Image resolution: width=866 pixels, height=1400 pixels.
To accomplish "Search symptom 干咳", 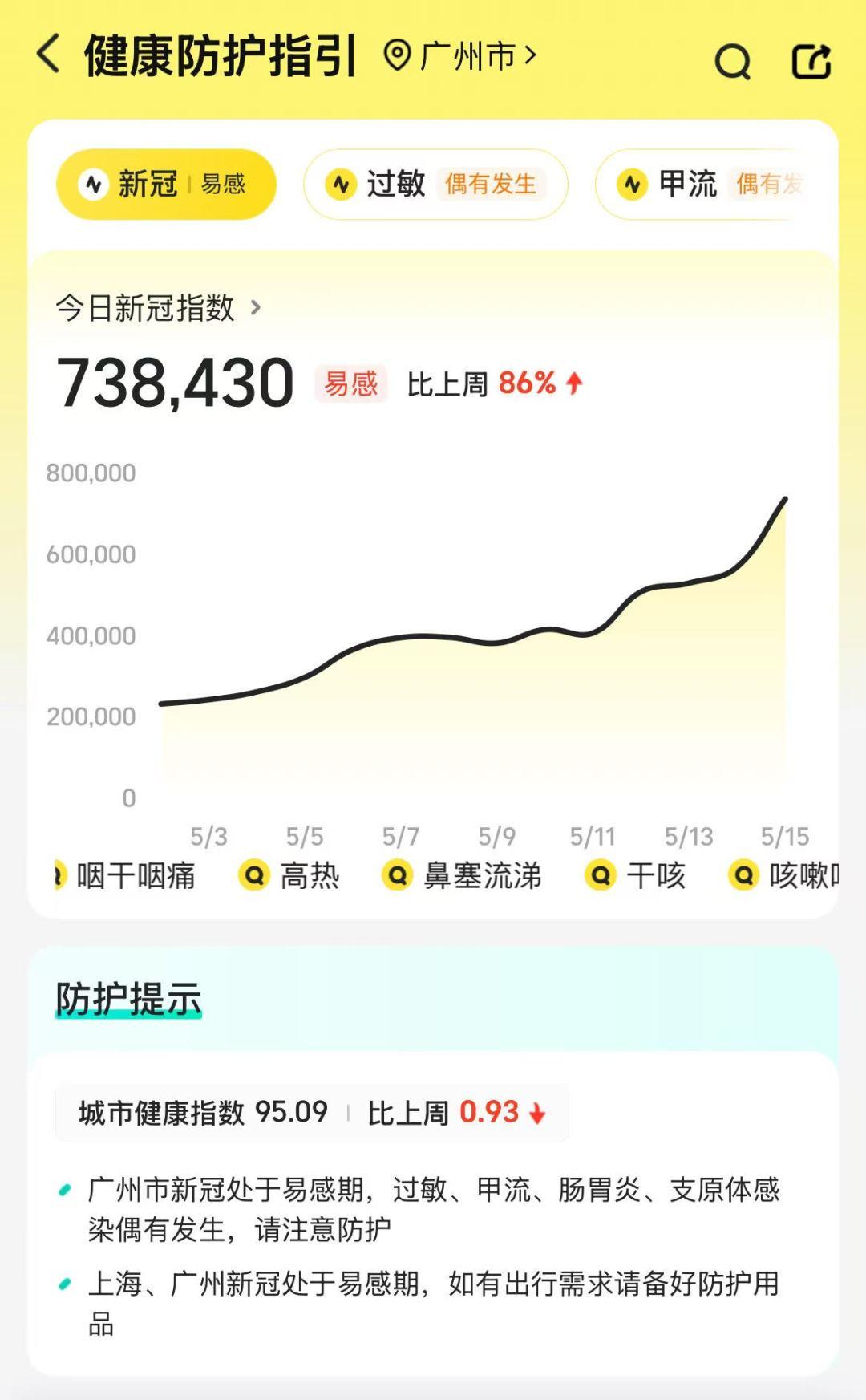I will (637, 875).
